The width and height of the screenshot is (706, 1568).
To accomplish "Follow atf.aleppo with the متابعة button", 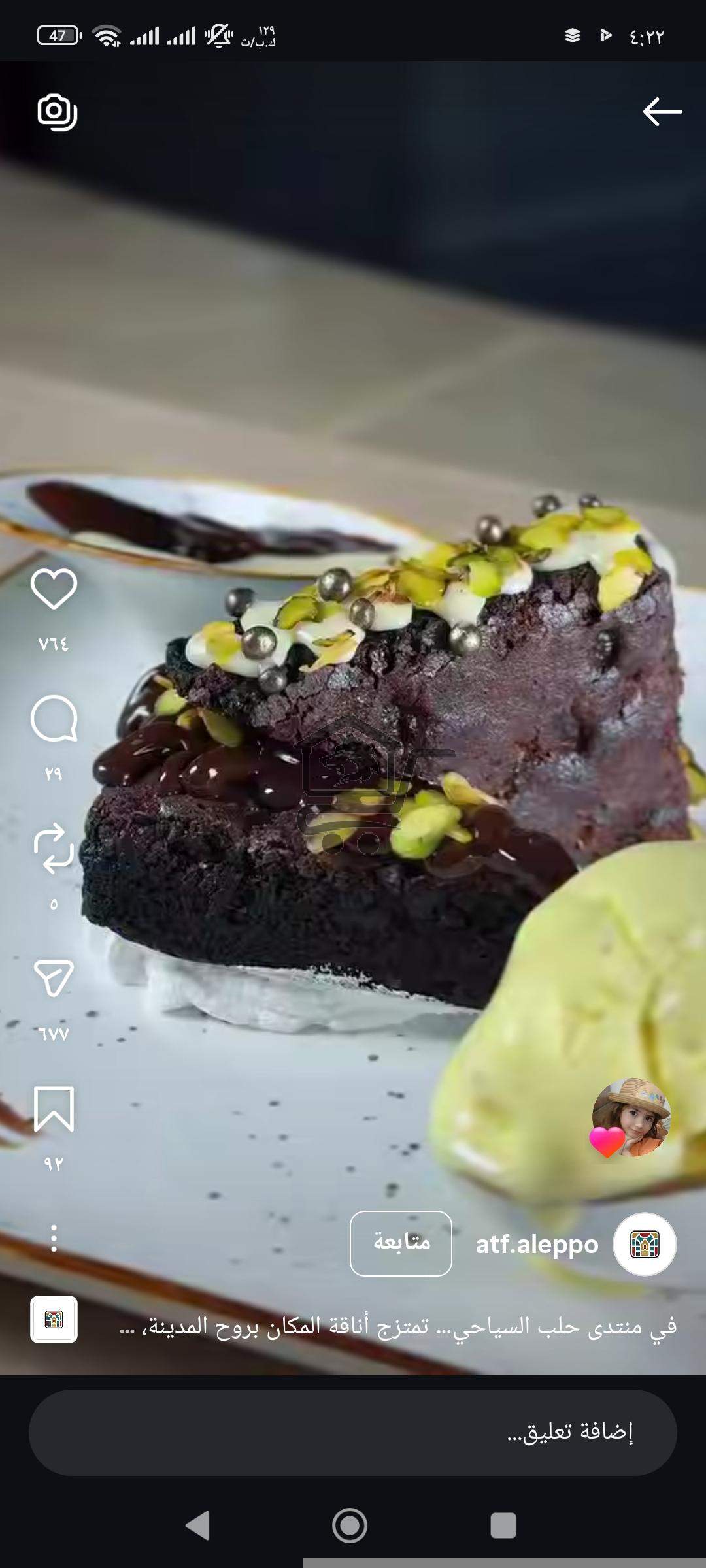I will [x=401, y=1243].
